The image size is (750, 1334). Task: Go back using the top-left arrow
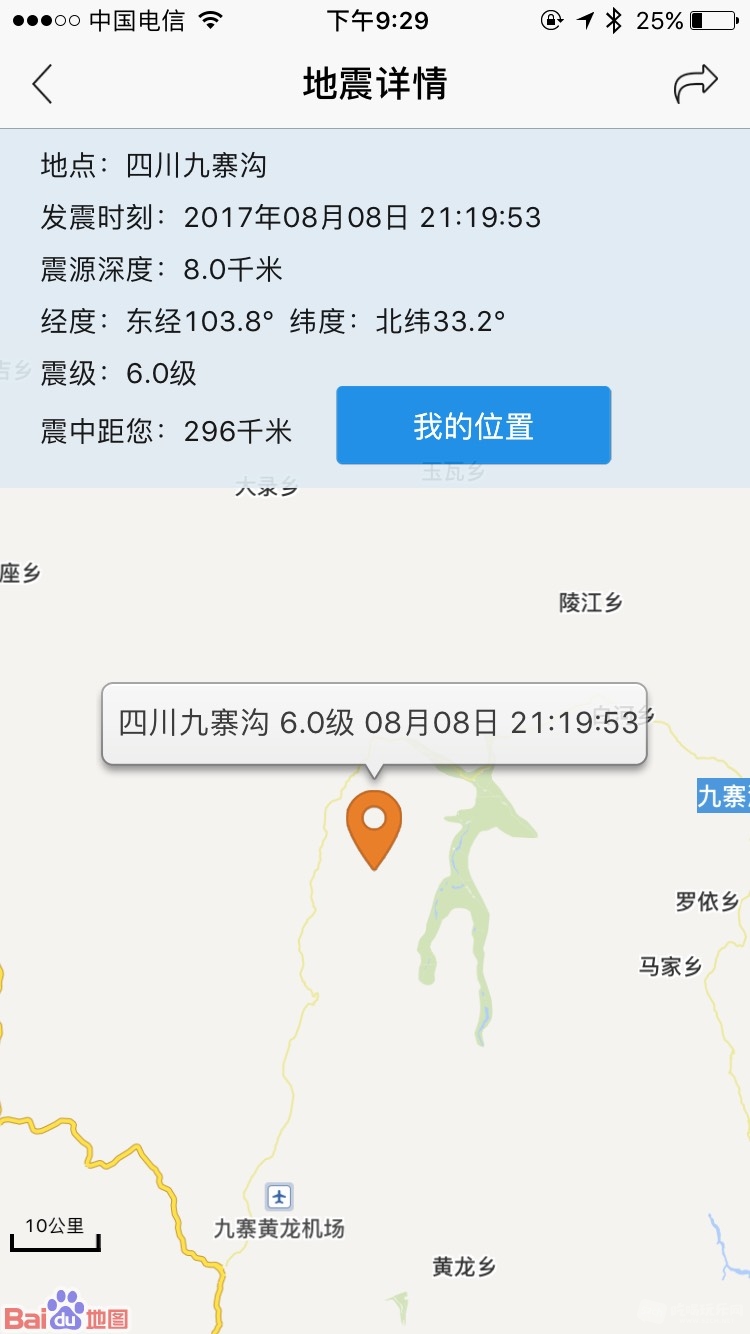pyautogui.click(x=42, y=84)
